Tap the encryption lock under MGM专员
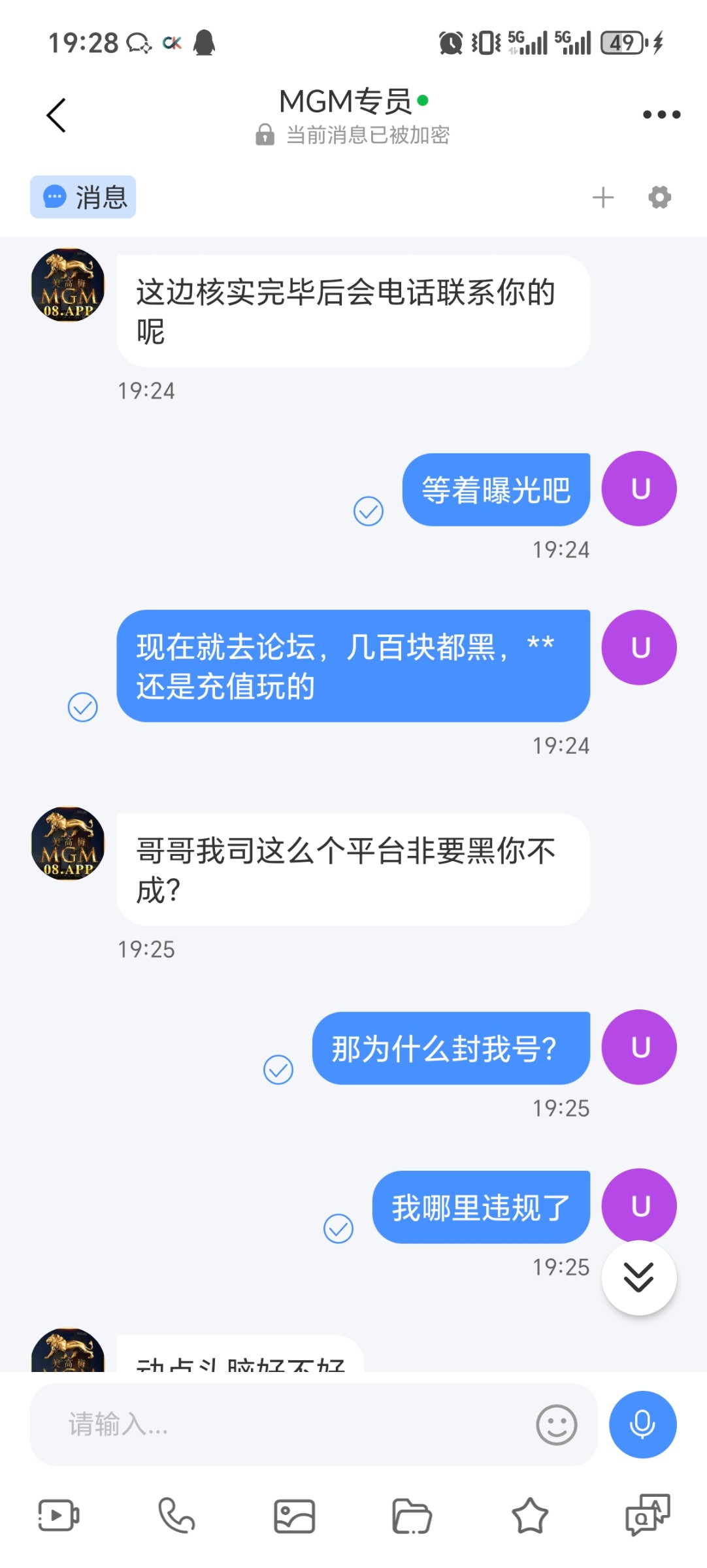 [x=263, y=136]
